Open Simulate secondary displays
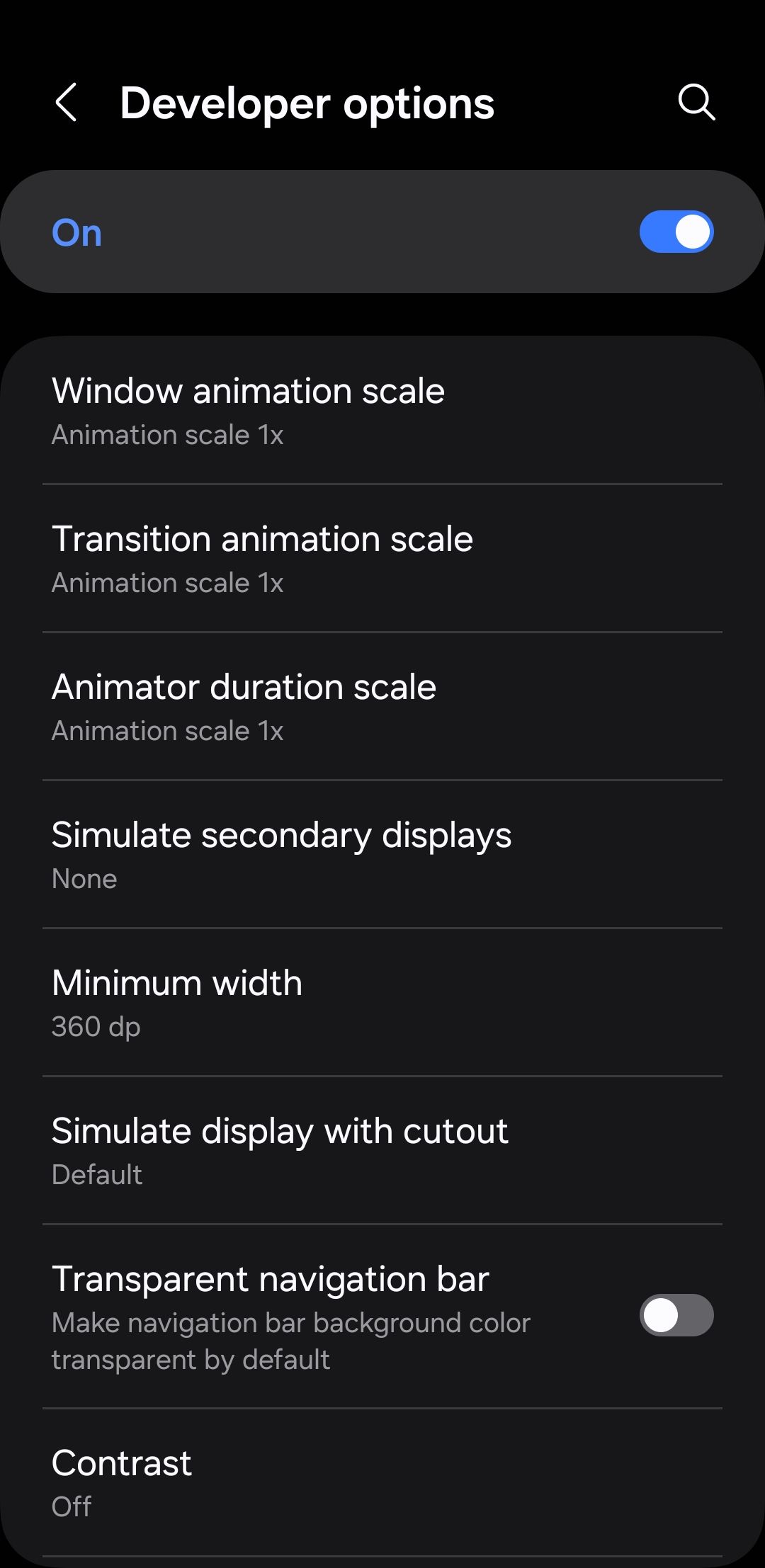The width and height of the screenshot is (765, 1568). pos(382,855)
